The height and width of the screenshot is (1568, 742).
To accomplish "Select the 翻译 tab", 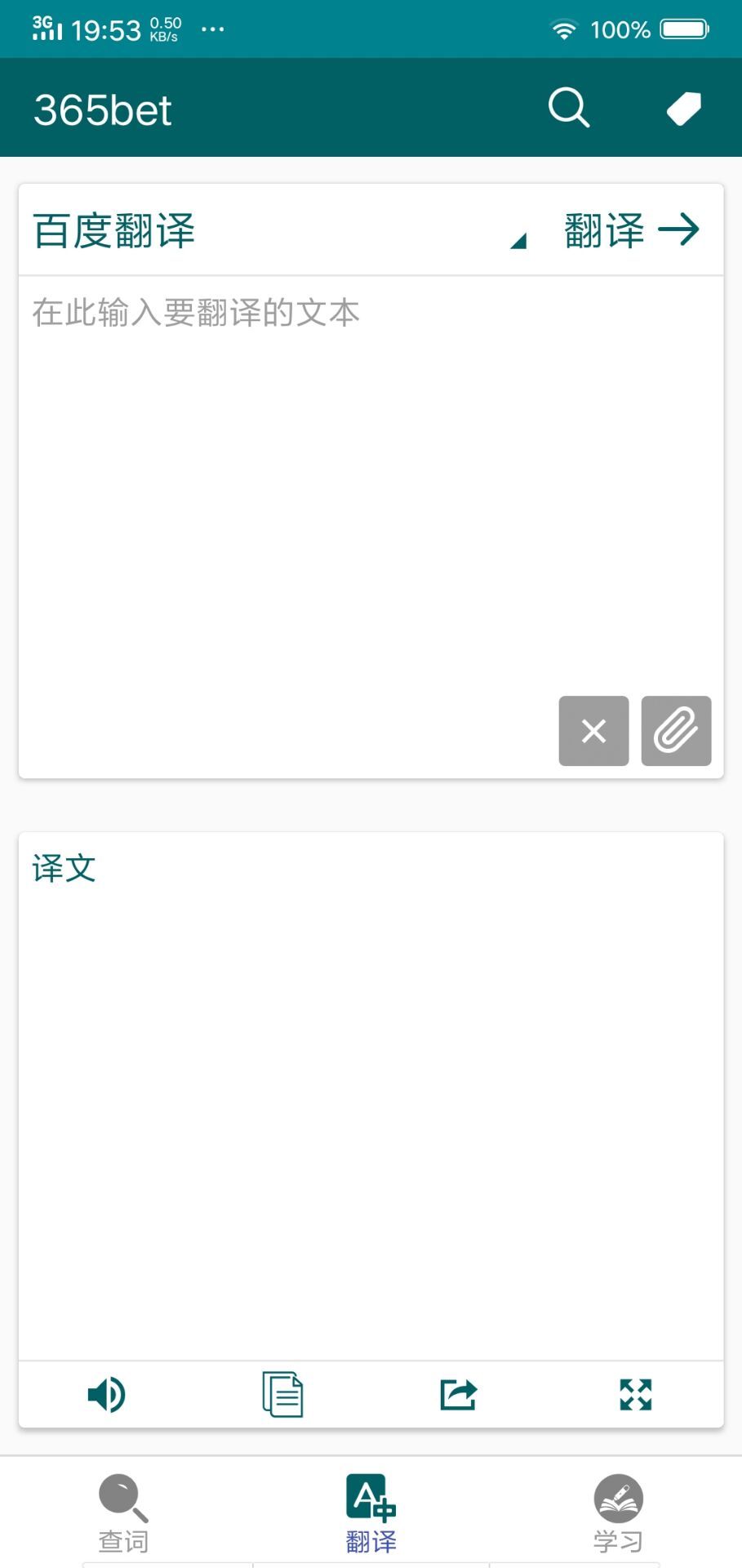I will click(371, 1513).
